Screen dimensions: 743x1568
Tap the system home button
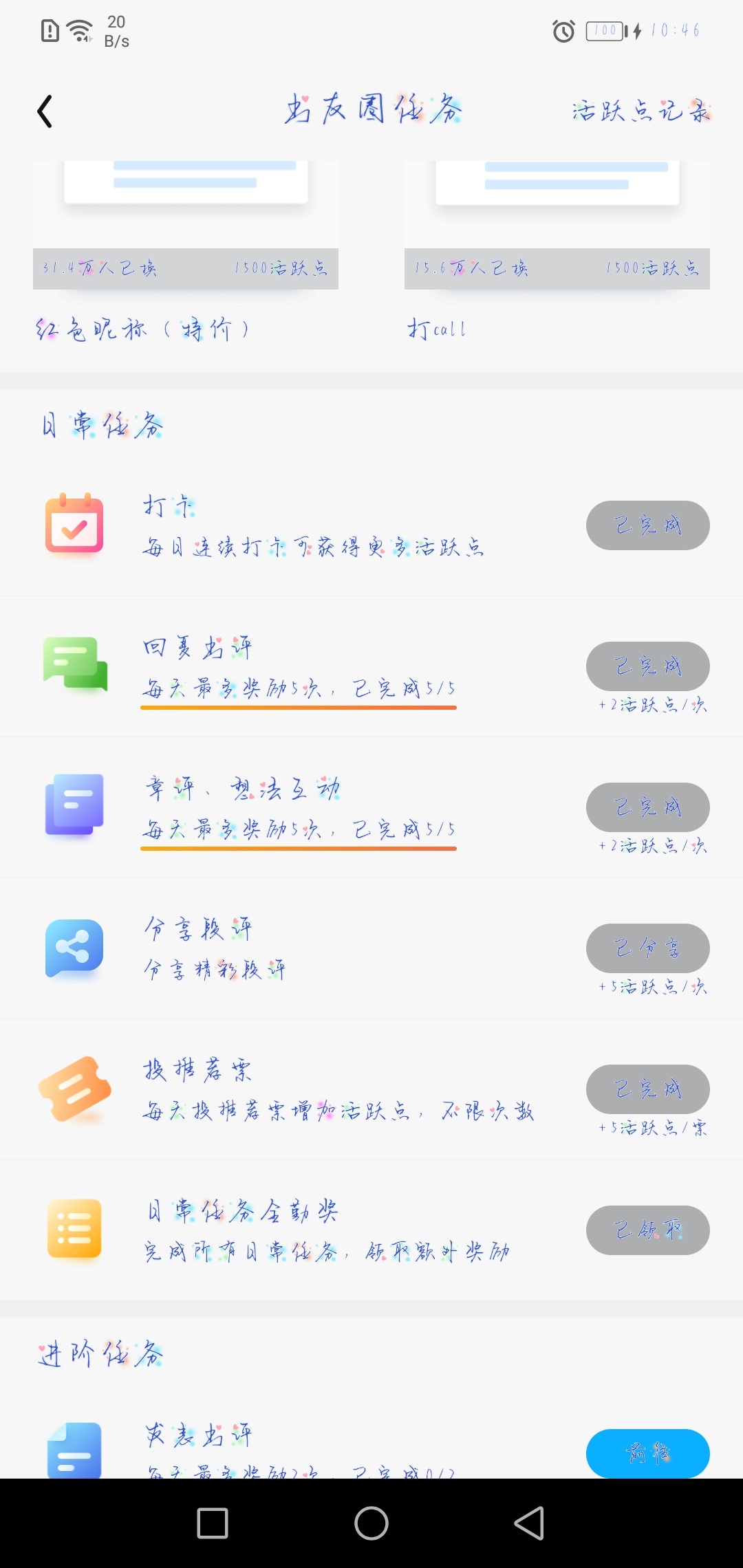point(371,1523)
